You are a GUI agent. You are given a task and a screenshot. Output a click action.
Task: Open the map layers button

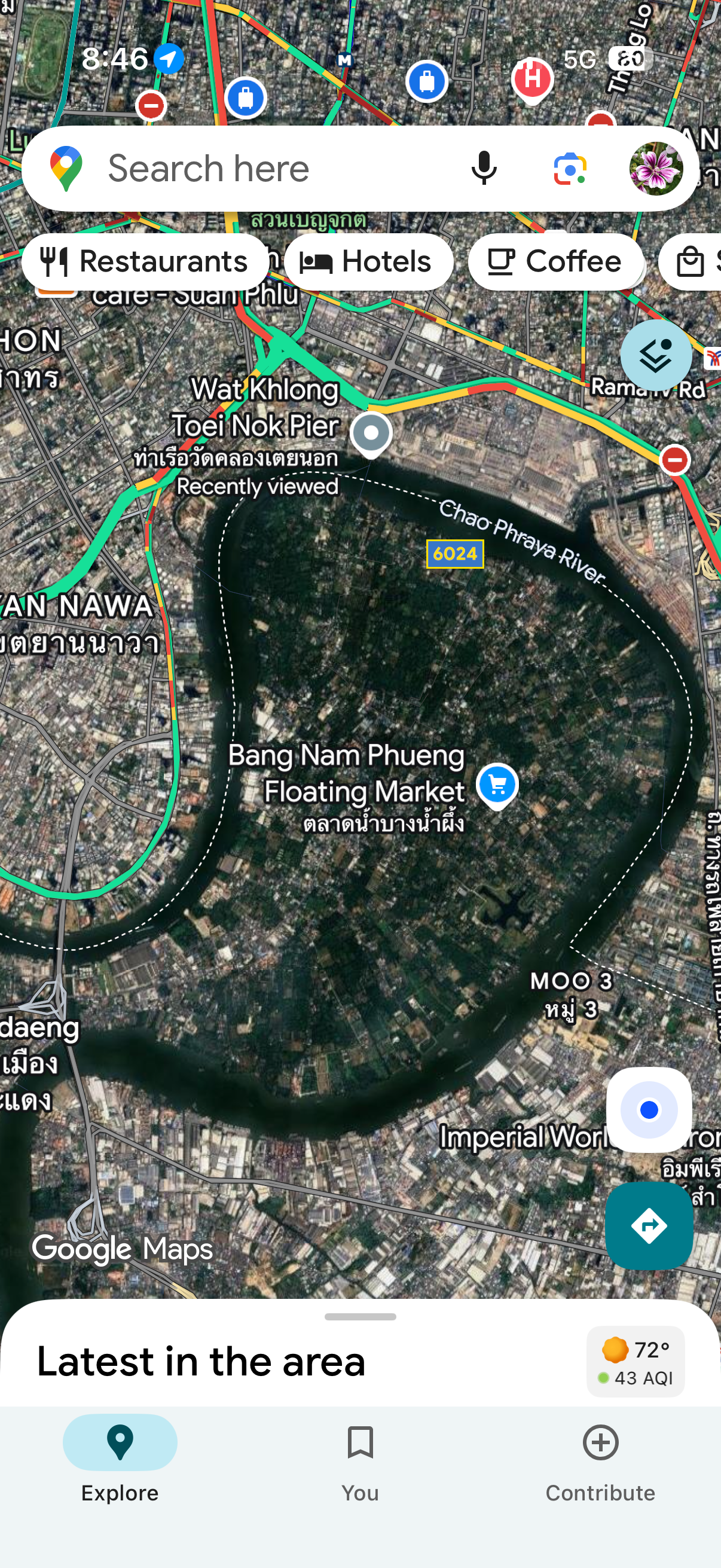(655, 355)
